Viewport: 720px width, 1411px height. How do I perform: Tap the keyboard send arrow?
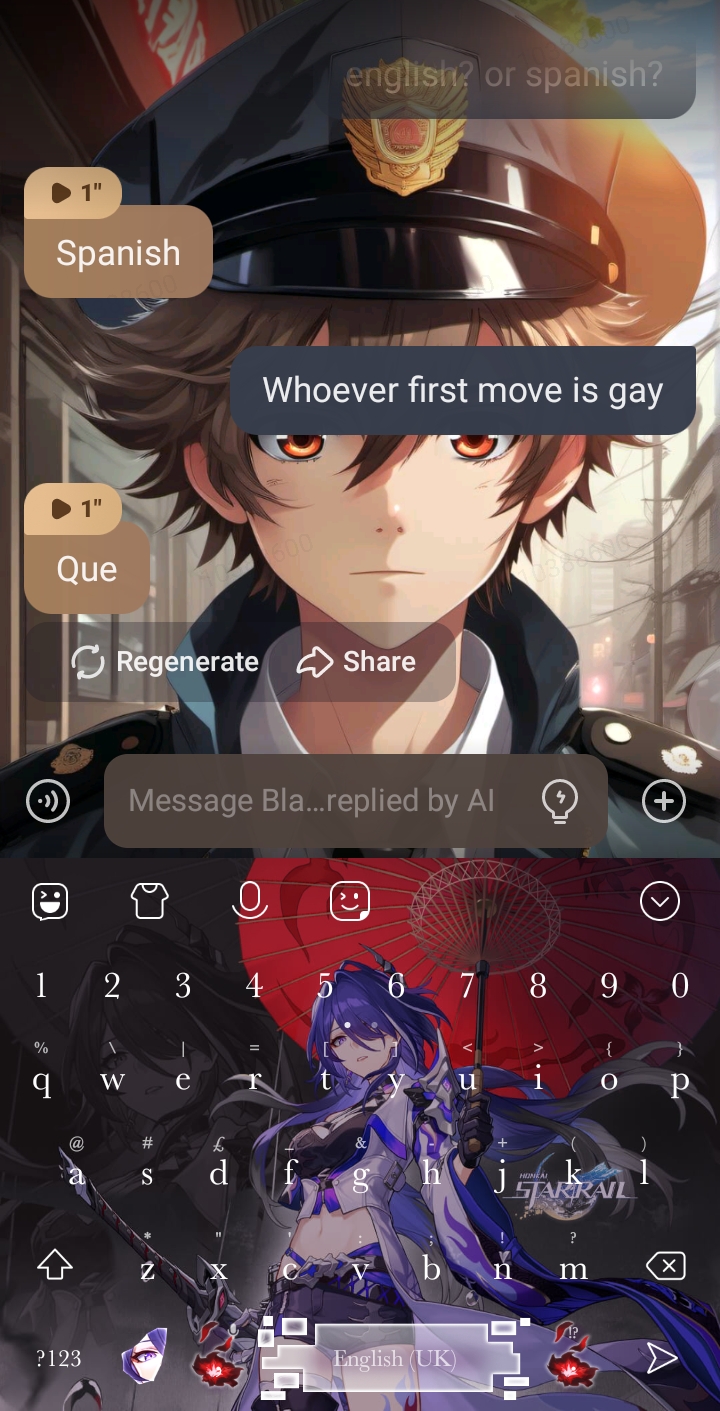point(661,1358)
